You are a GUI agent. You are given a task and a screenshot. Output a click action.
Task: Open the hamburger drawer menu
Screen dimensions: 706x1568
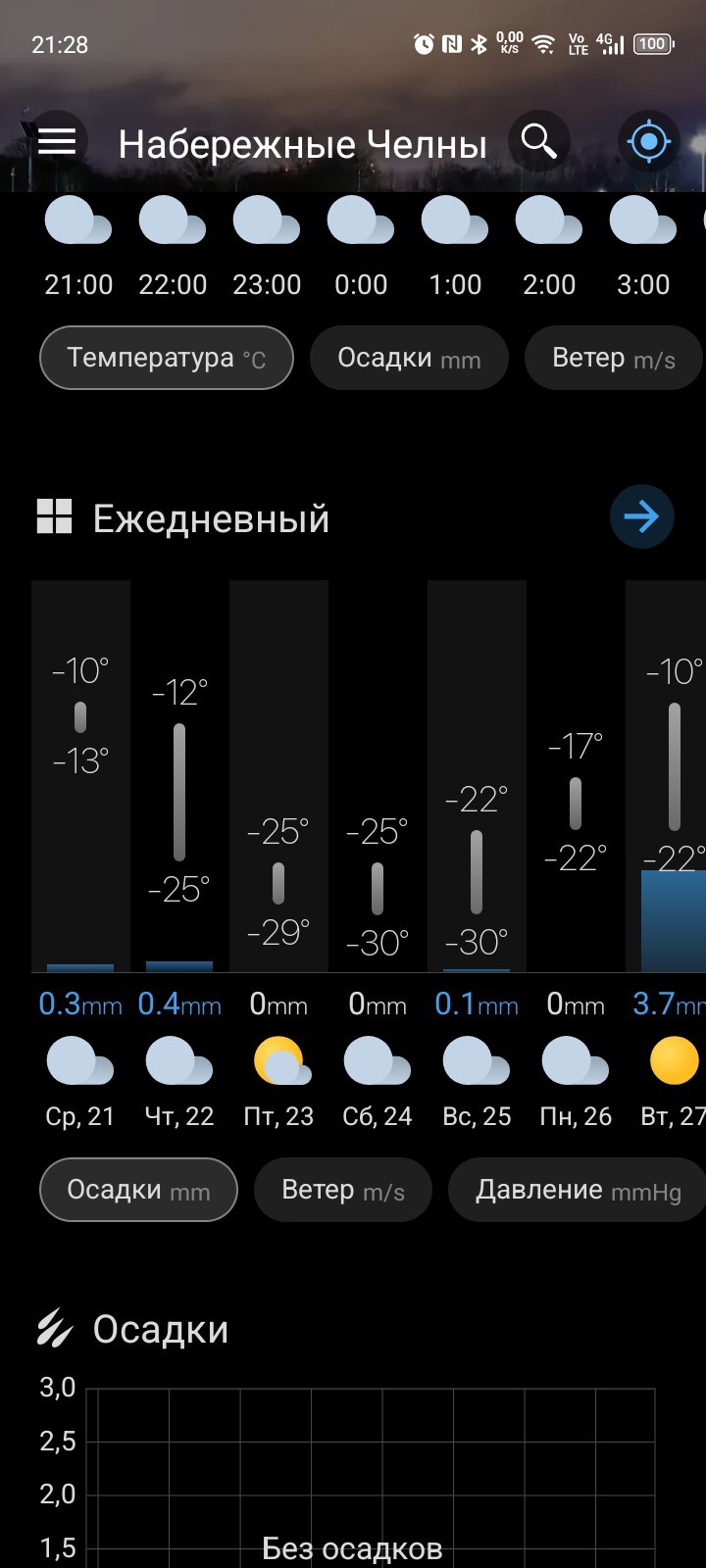[57, 142]
